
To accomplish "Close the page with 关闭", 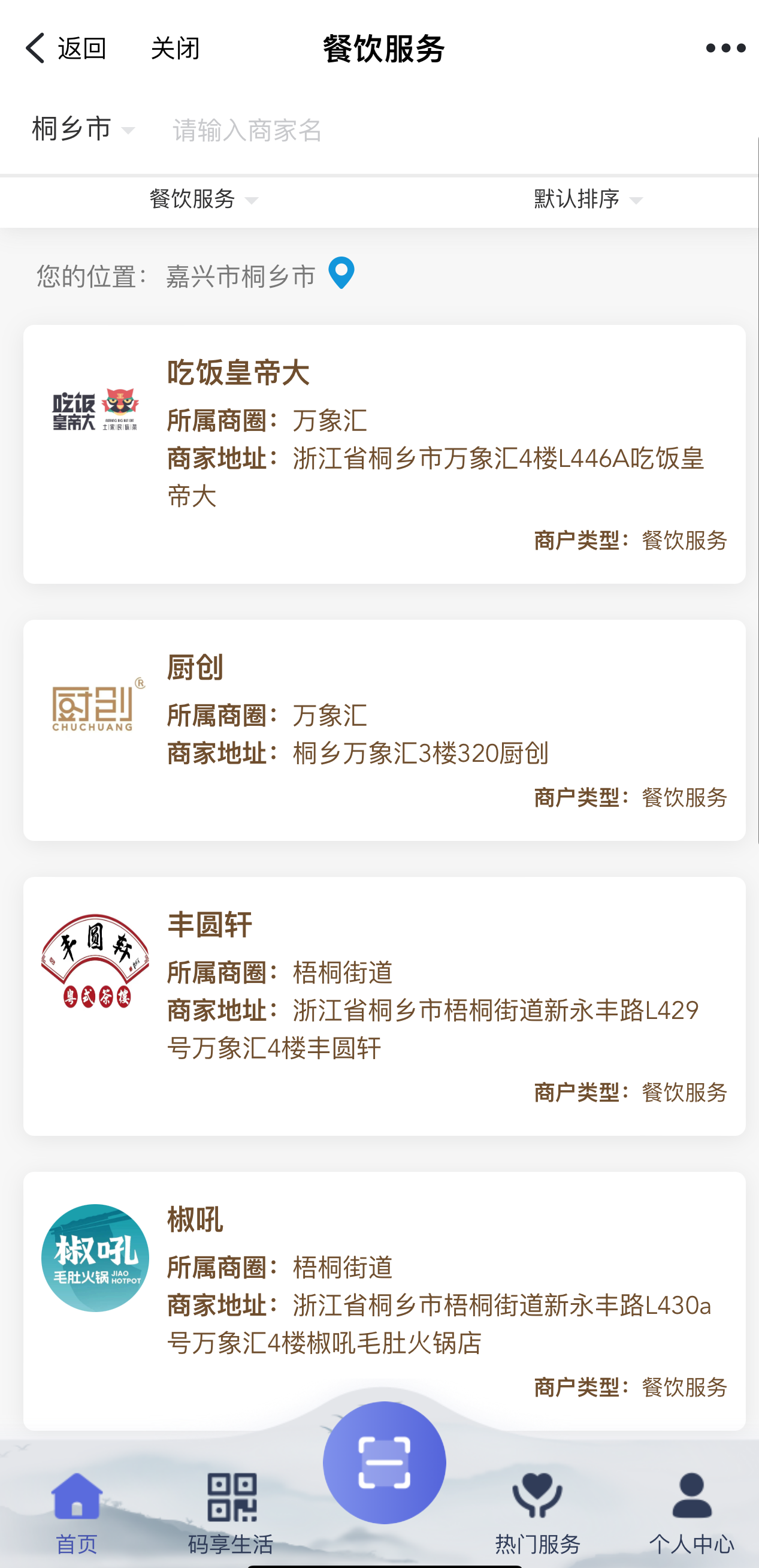I will pyautogui.click(x=175, y=47).
